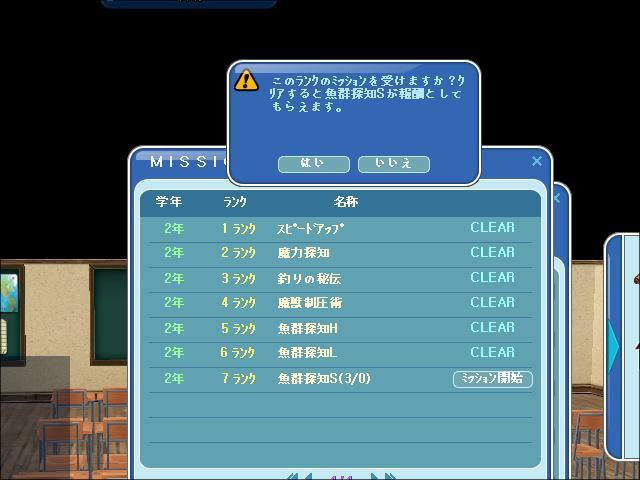The width and height of the screenshot is (640, 480).
Task: Decline the mission with いいえ
Action: pyautogui.click(x=393, y=163)
